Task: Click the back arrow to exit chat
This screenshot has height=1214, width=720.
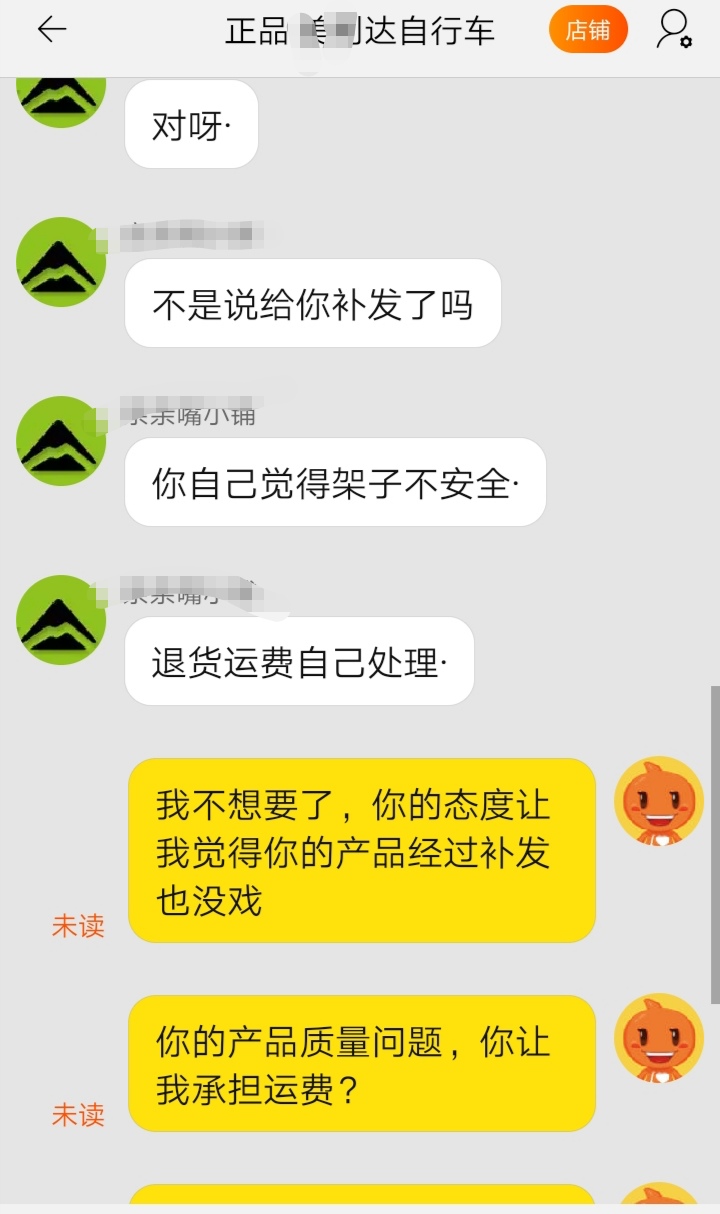Action: tap(48, 31)
